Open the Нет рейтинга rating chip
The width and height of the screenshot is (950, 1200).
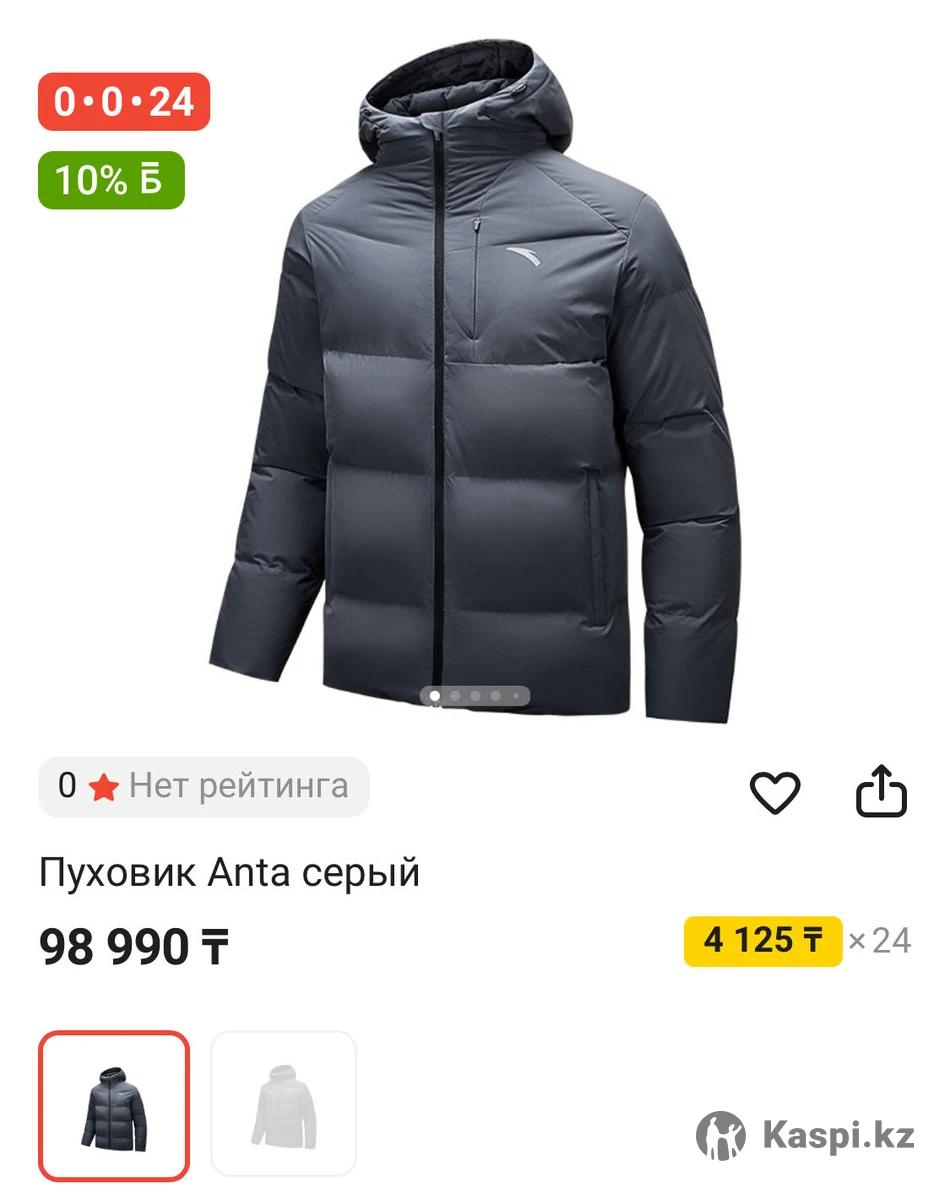[204, 787]
